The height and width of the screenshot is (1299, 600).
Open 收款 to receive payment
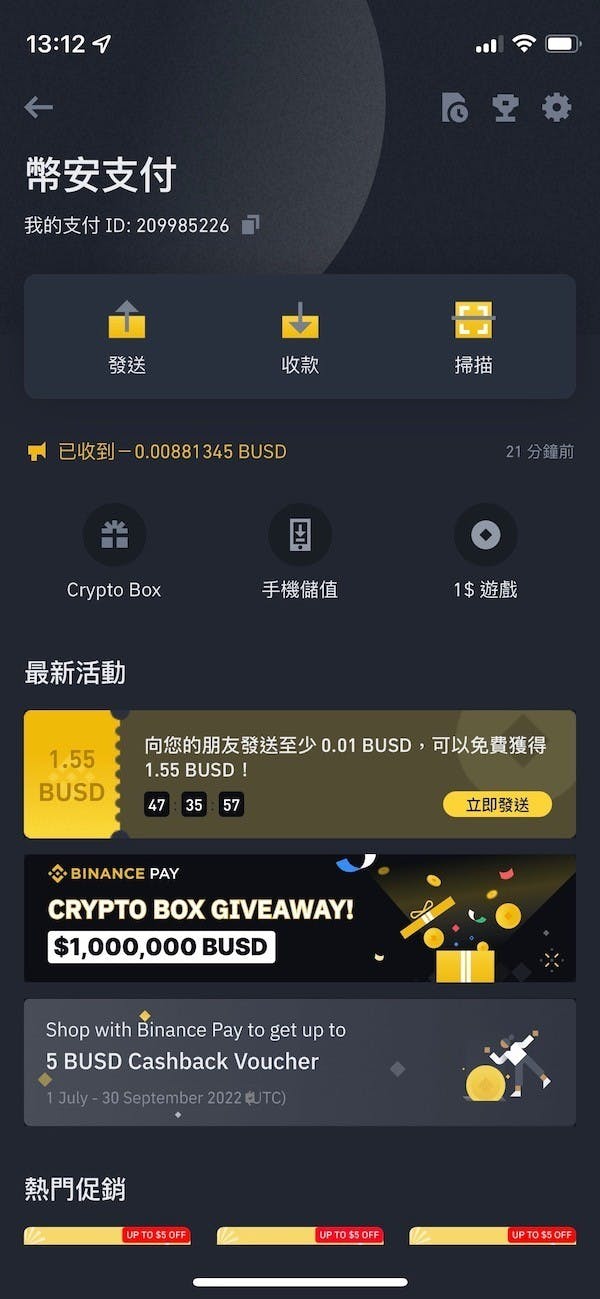tap(300, 338)
